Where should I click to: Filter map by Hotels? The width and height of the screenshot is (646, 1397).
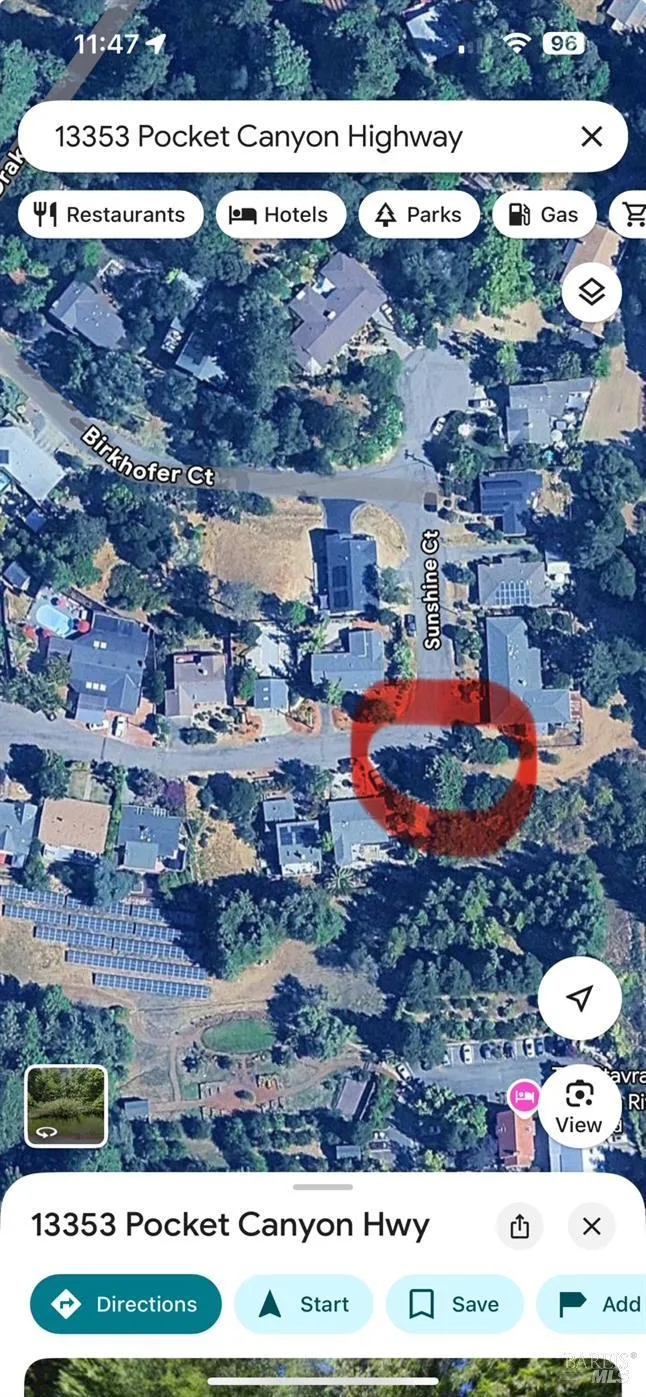[280, 215]
